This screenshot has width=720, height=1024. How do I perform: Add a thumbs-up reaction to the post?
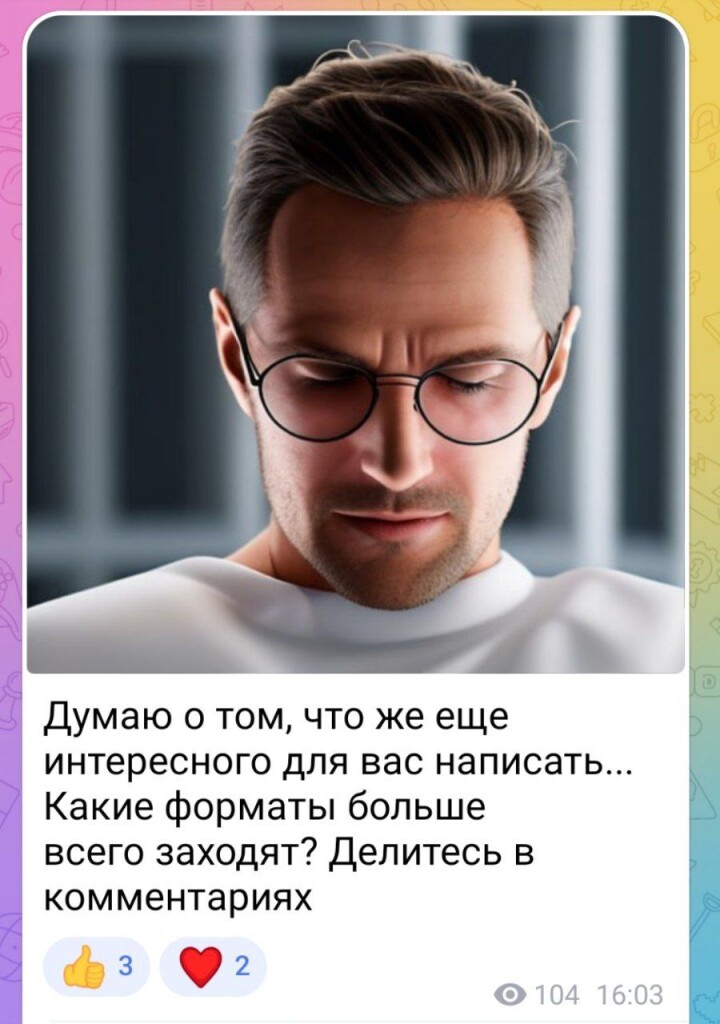(97, 967)
